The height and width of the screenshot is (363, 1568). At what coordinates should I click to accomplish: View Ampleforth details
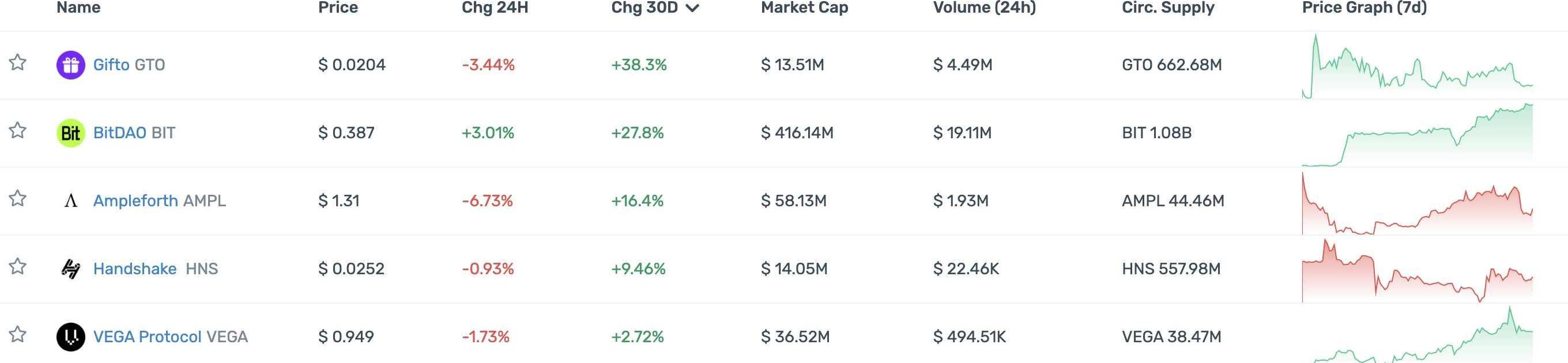135,201
